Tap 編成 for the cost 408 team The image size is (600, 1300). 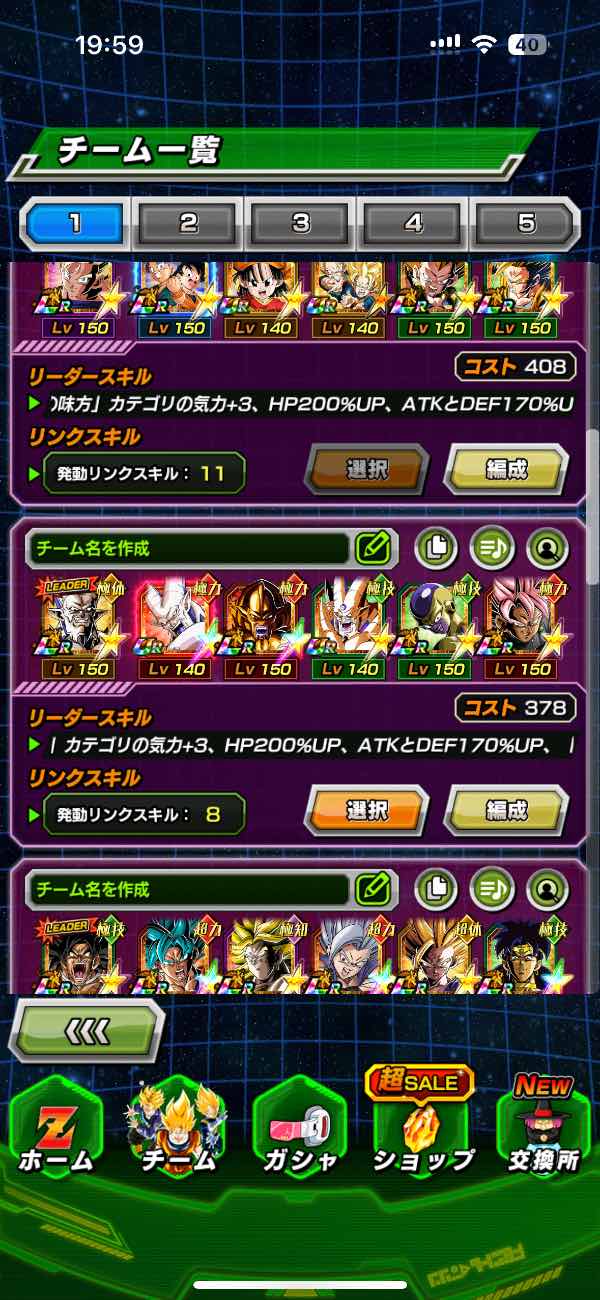click(505, 469)
